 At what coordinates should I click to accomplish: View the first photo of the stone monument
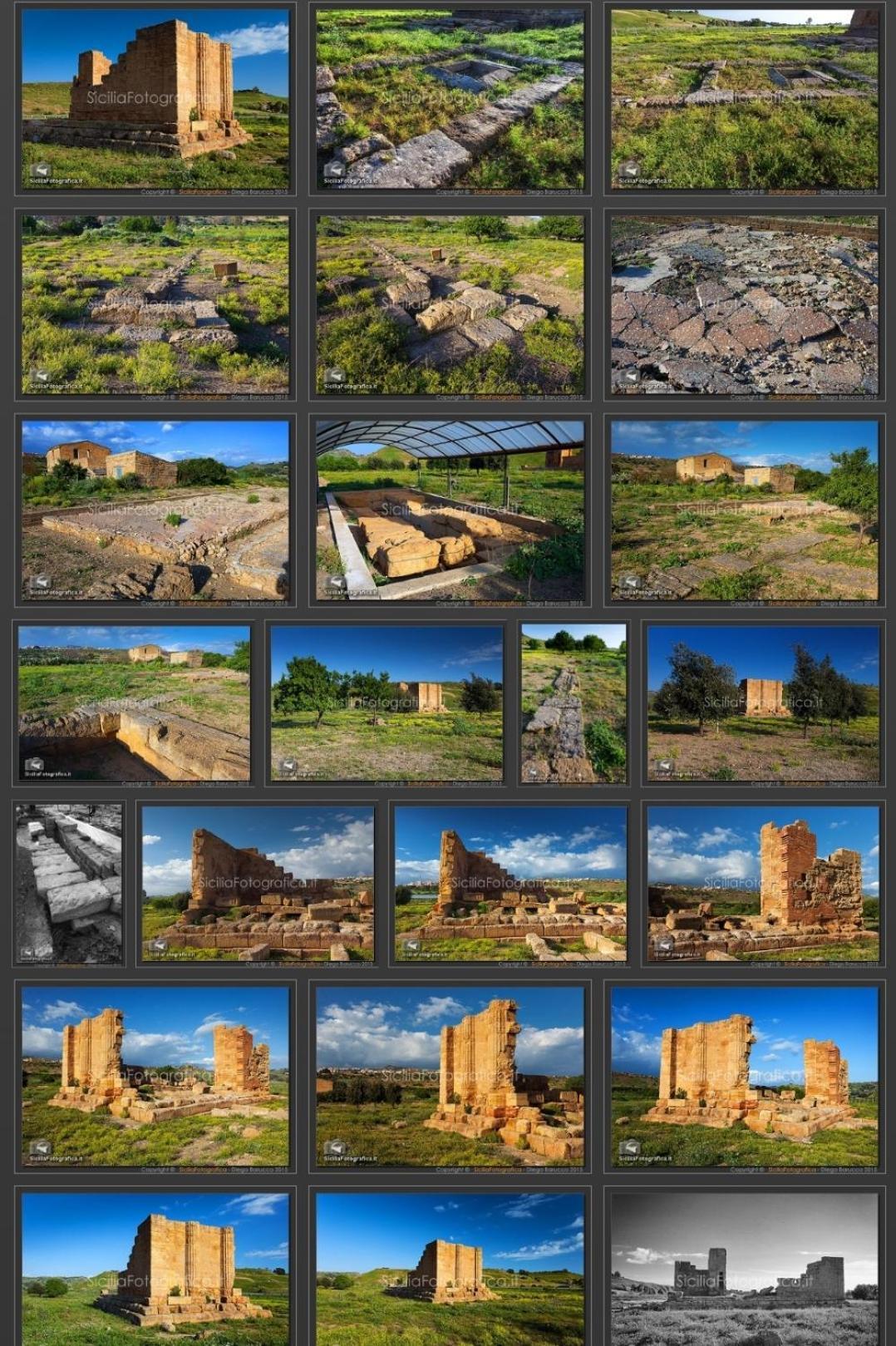point(155,99)
